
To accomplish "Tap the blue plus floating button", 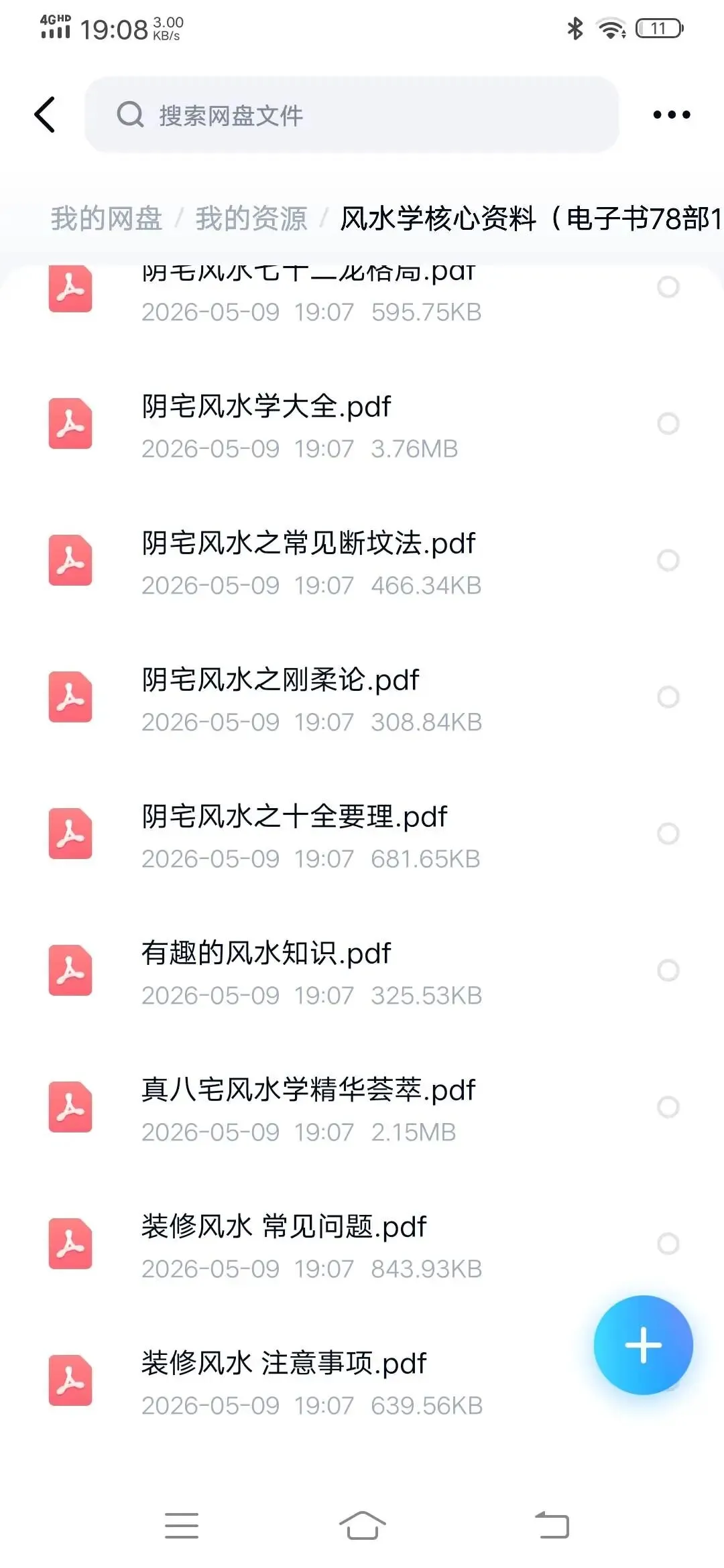I will 643,1345.
